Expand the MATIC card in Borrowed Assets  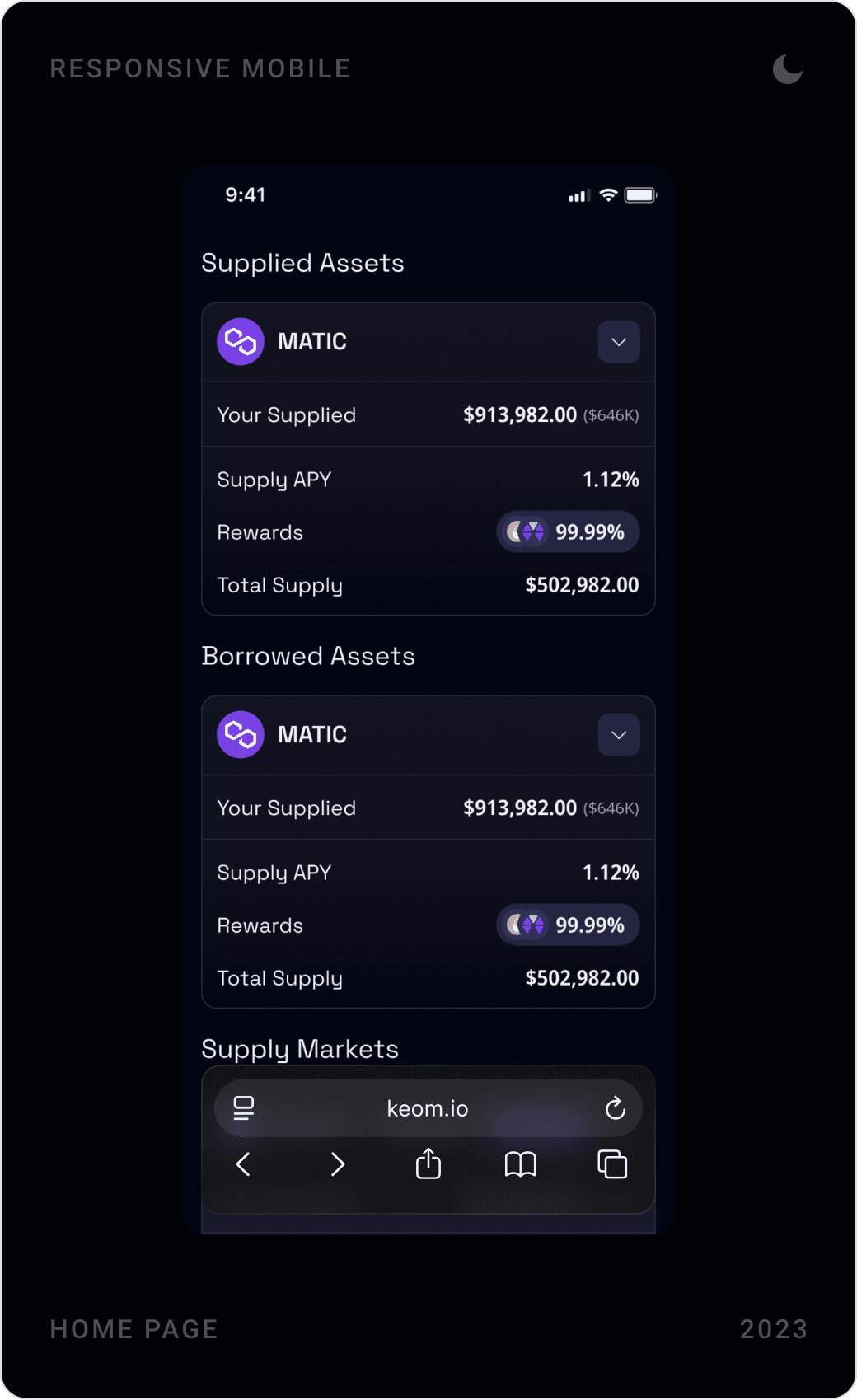[x=618, y=734]
